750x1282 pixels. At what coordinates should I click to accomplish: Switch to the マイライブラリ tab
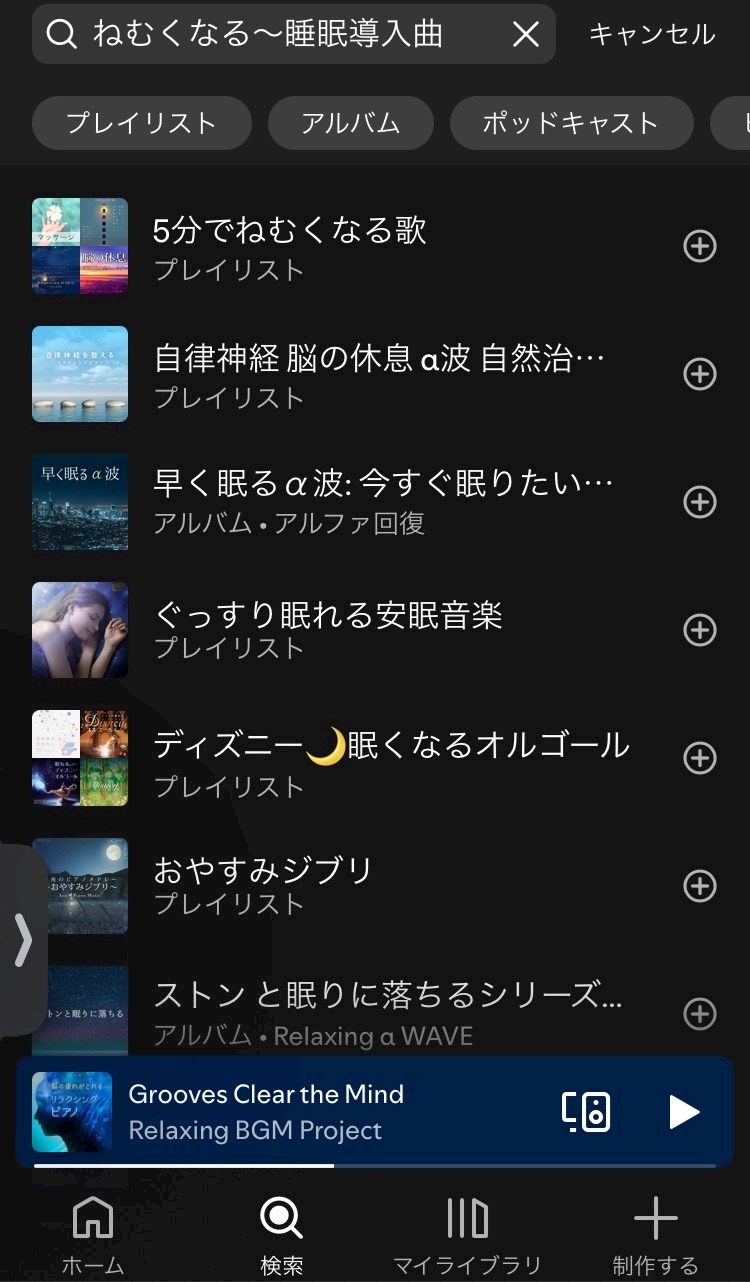(x=466, y=1236)
